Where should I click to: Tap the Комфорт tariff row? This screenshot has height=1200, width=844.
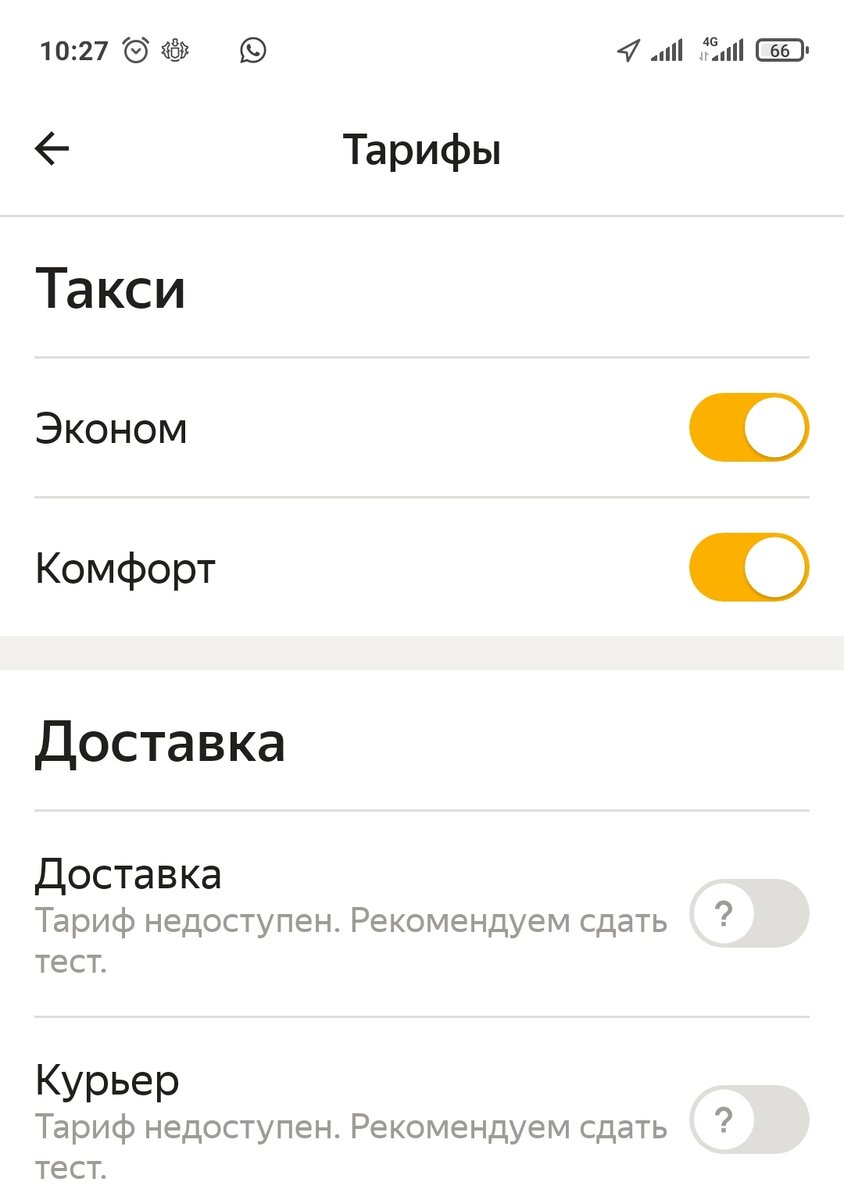[x=124, y=567]
